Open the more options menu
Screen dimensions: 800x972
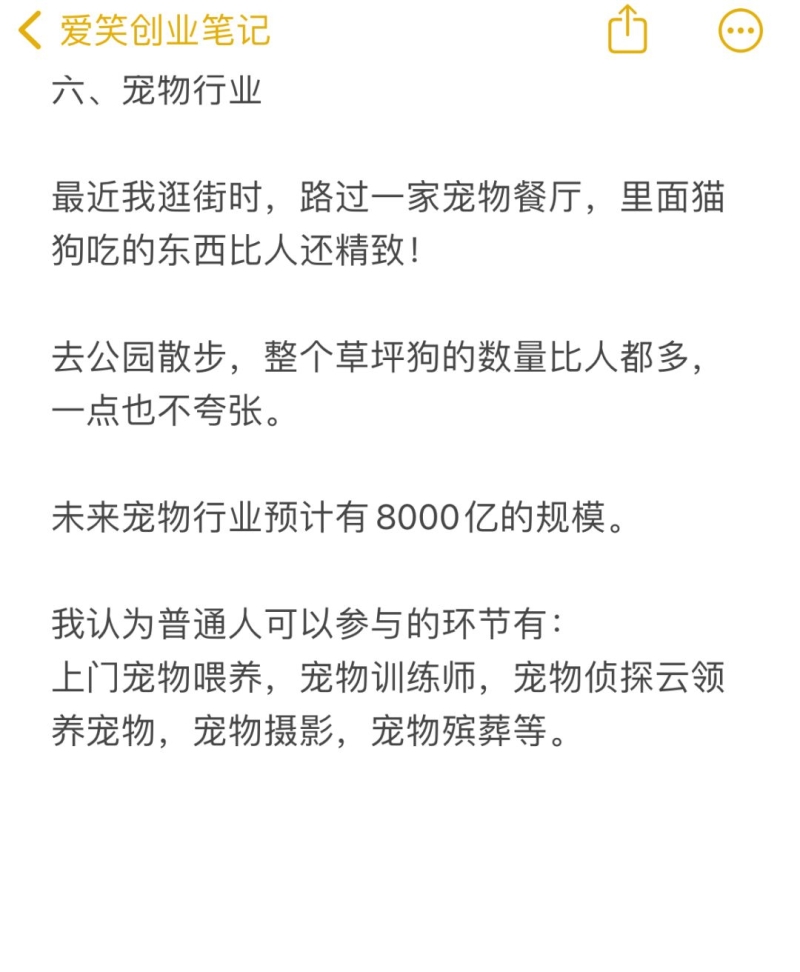click(741, 31)
